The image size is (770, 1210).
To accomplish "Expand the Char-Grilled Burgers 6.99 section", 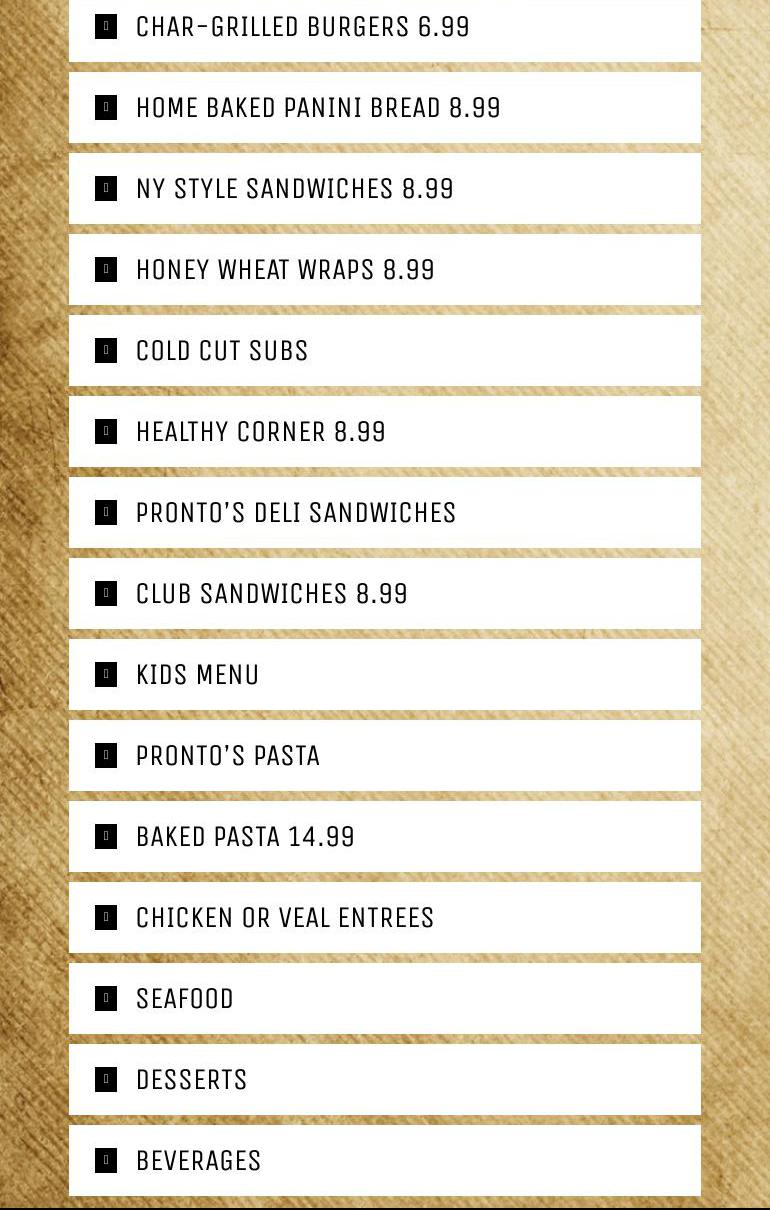I will (302, 27).
